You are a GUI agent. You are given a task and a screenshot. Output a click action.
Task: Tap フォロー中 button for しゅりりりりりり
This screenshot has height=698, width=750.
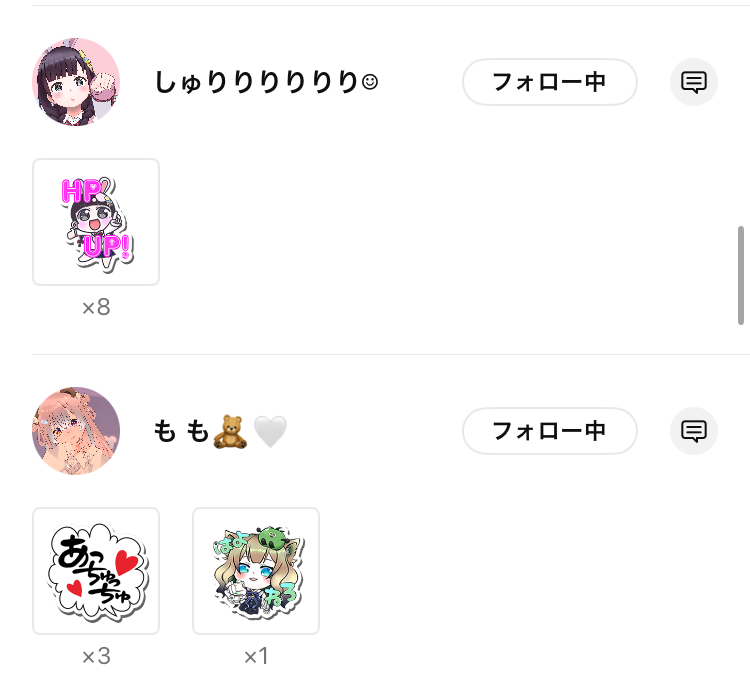549,82
